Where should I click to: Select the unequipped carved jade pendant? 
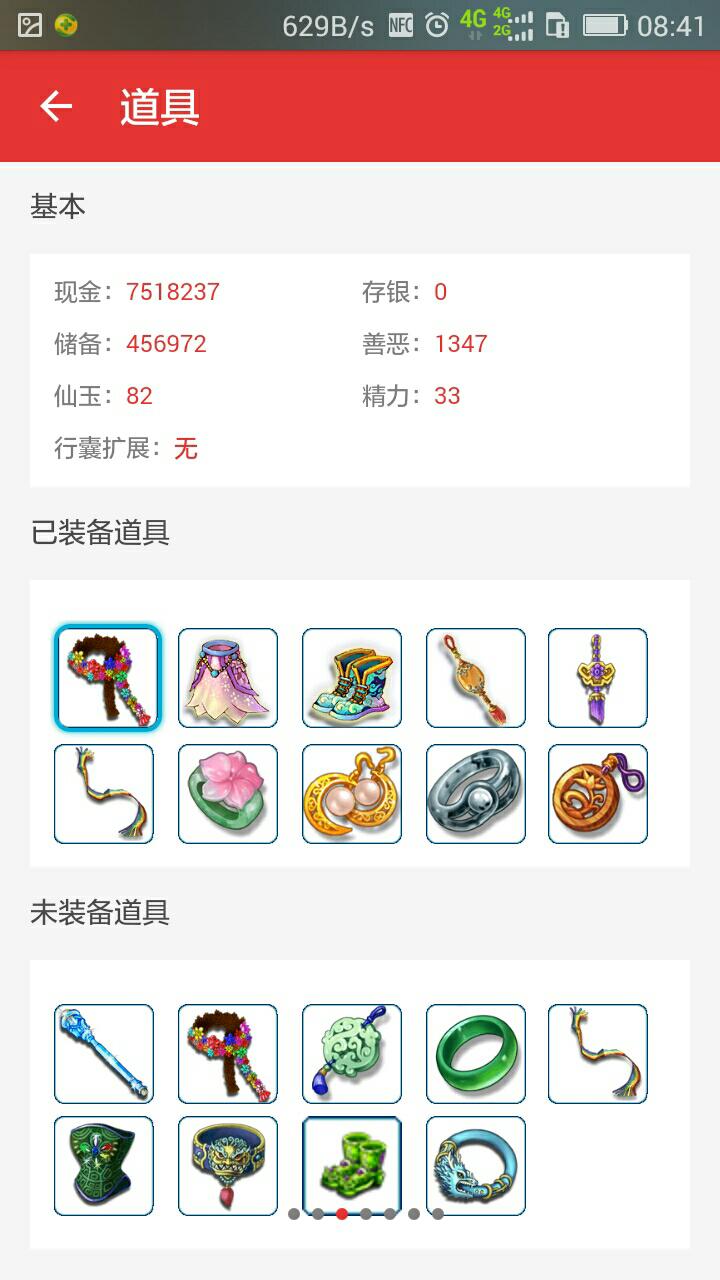pos(352,1054)
